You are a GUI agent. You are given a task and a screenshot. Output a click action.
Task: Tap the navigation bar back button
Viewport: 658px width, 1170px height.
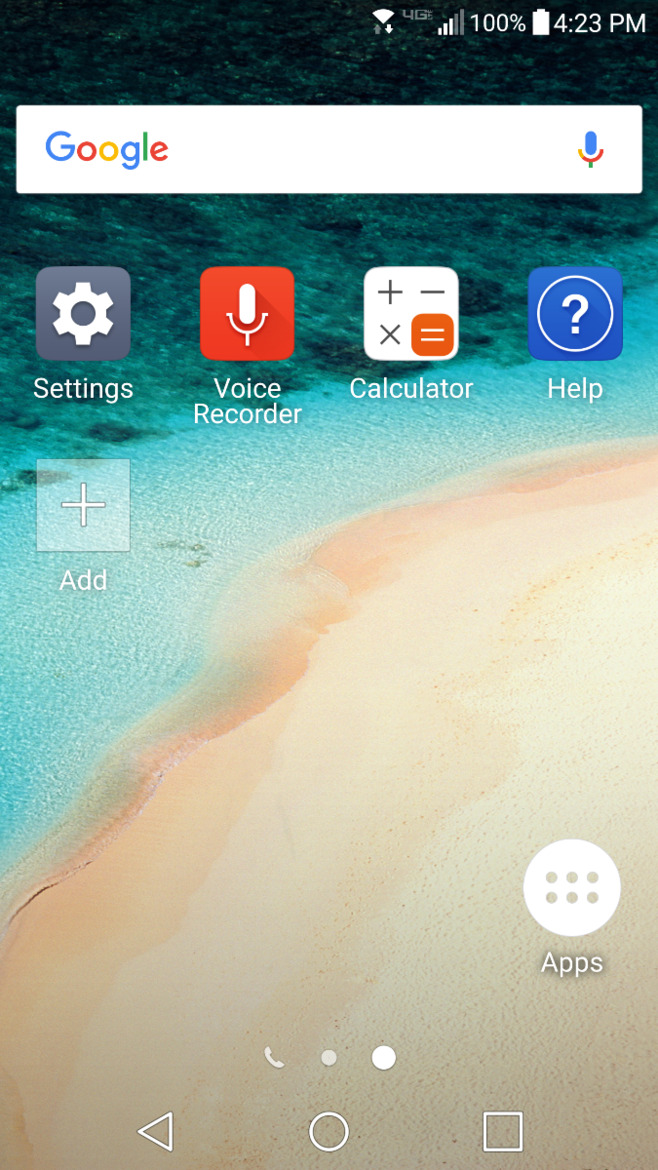(x=156, y=1131)
